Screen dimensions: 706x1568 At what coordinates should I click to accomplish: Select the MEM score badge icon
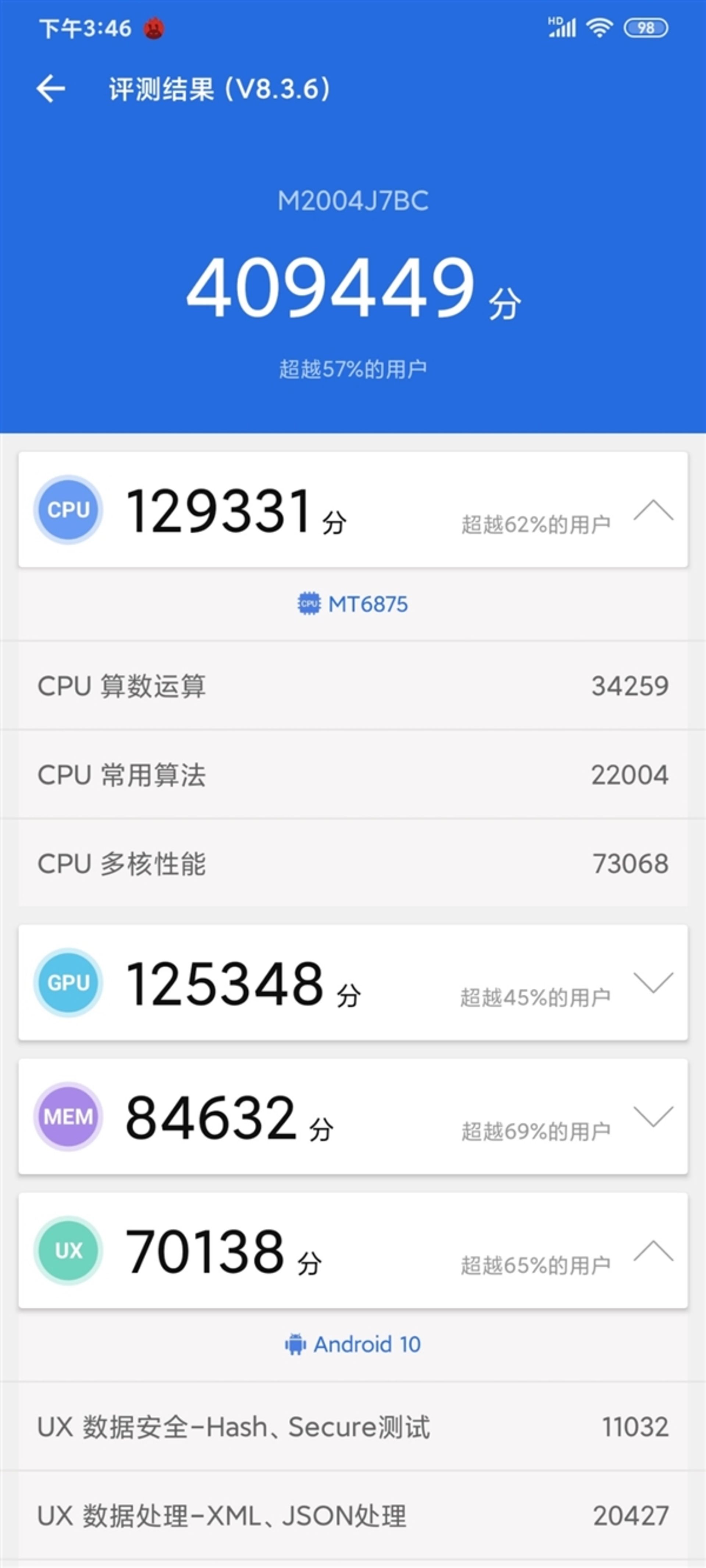(x=68, y=1116)
